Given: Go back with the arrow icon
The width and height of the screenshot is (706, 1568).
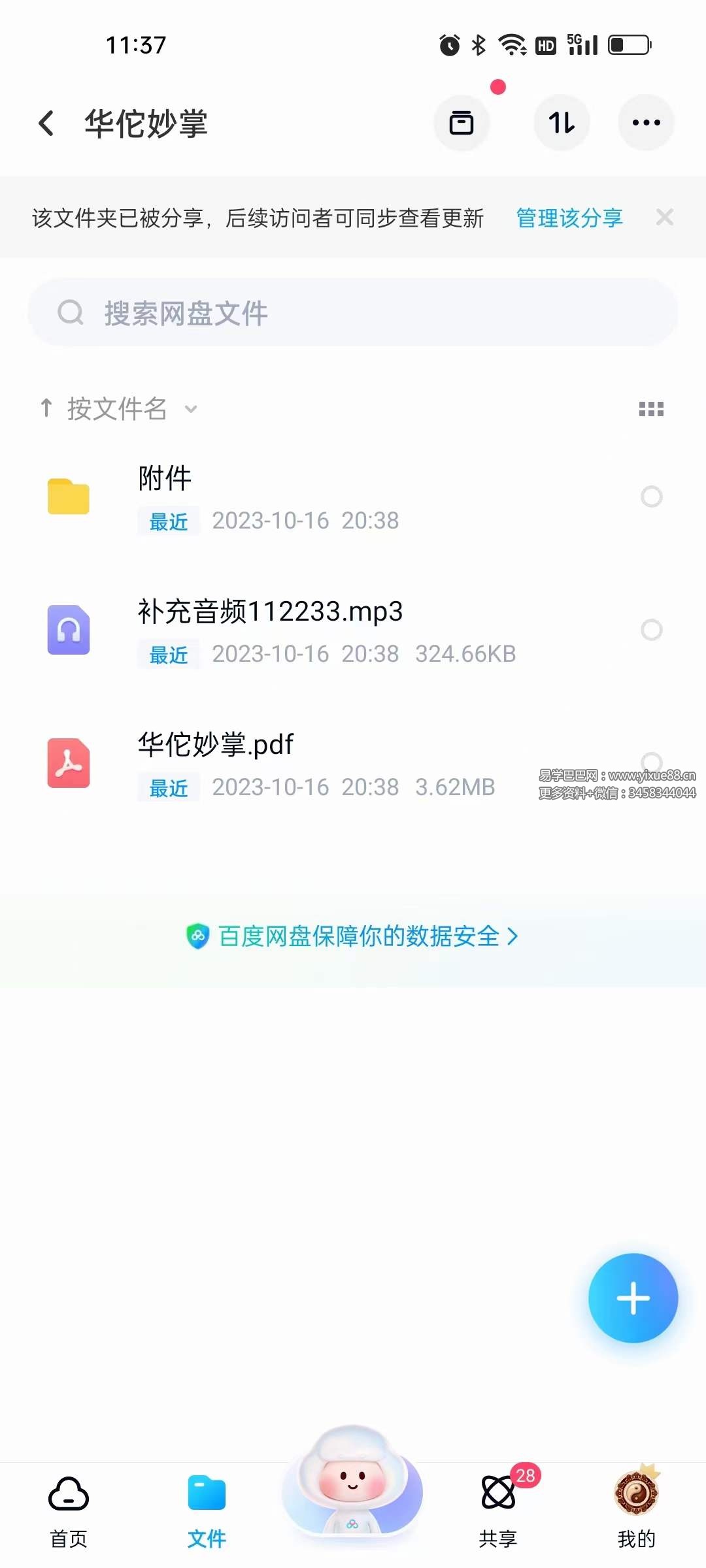Looking at the screenshot, I should point(45,123).
